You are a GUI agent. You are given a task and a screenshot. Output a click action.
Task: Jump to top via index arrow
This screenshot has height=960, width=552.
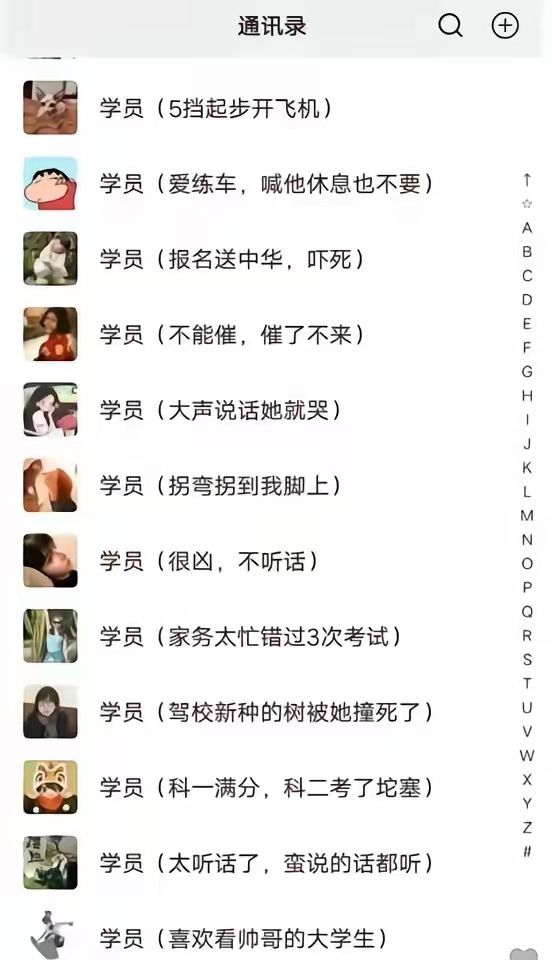[527, 179]
